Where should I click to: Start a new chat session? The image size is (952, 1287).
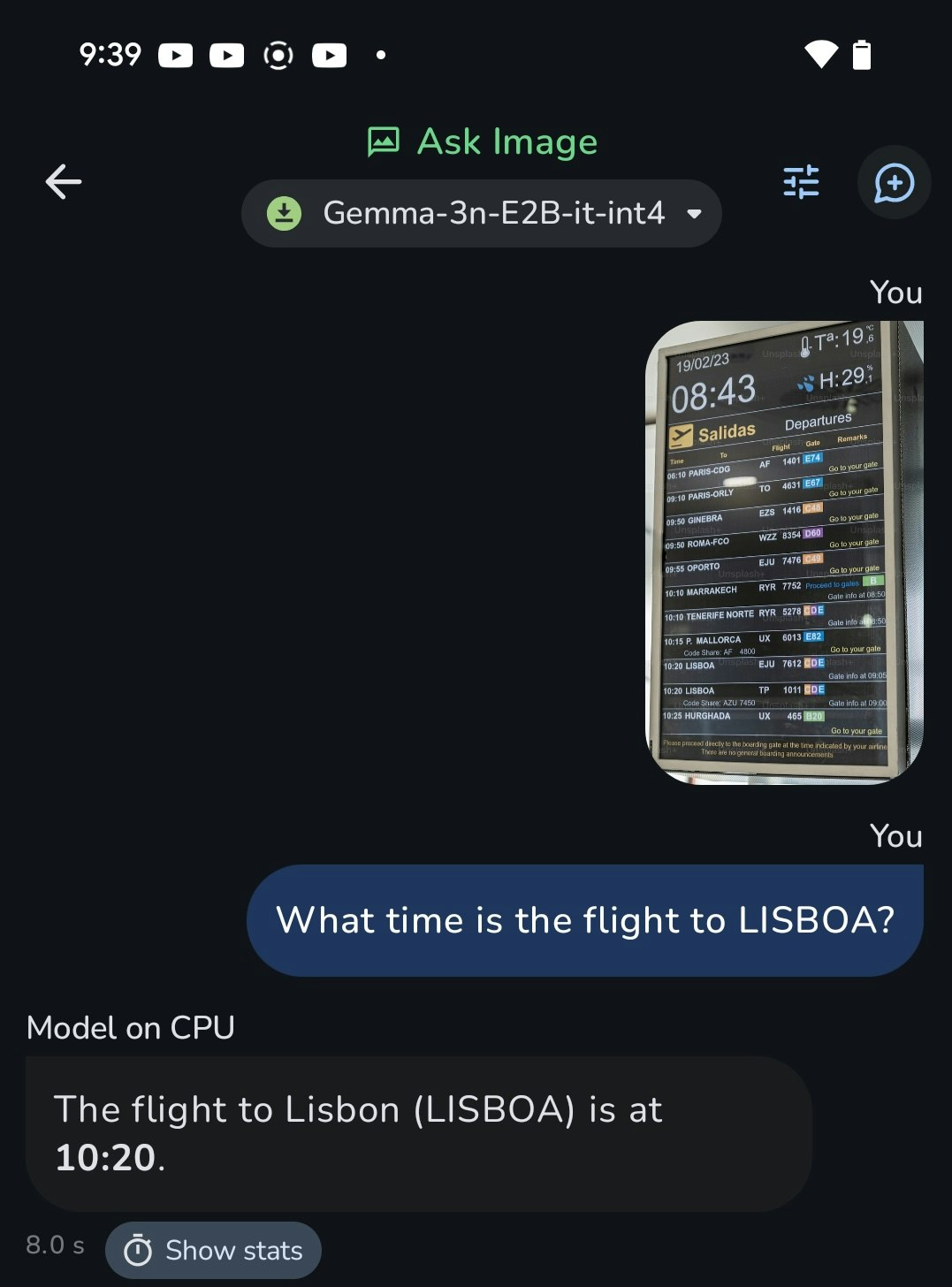click(894, 183)
